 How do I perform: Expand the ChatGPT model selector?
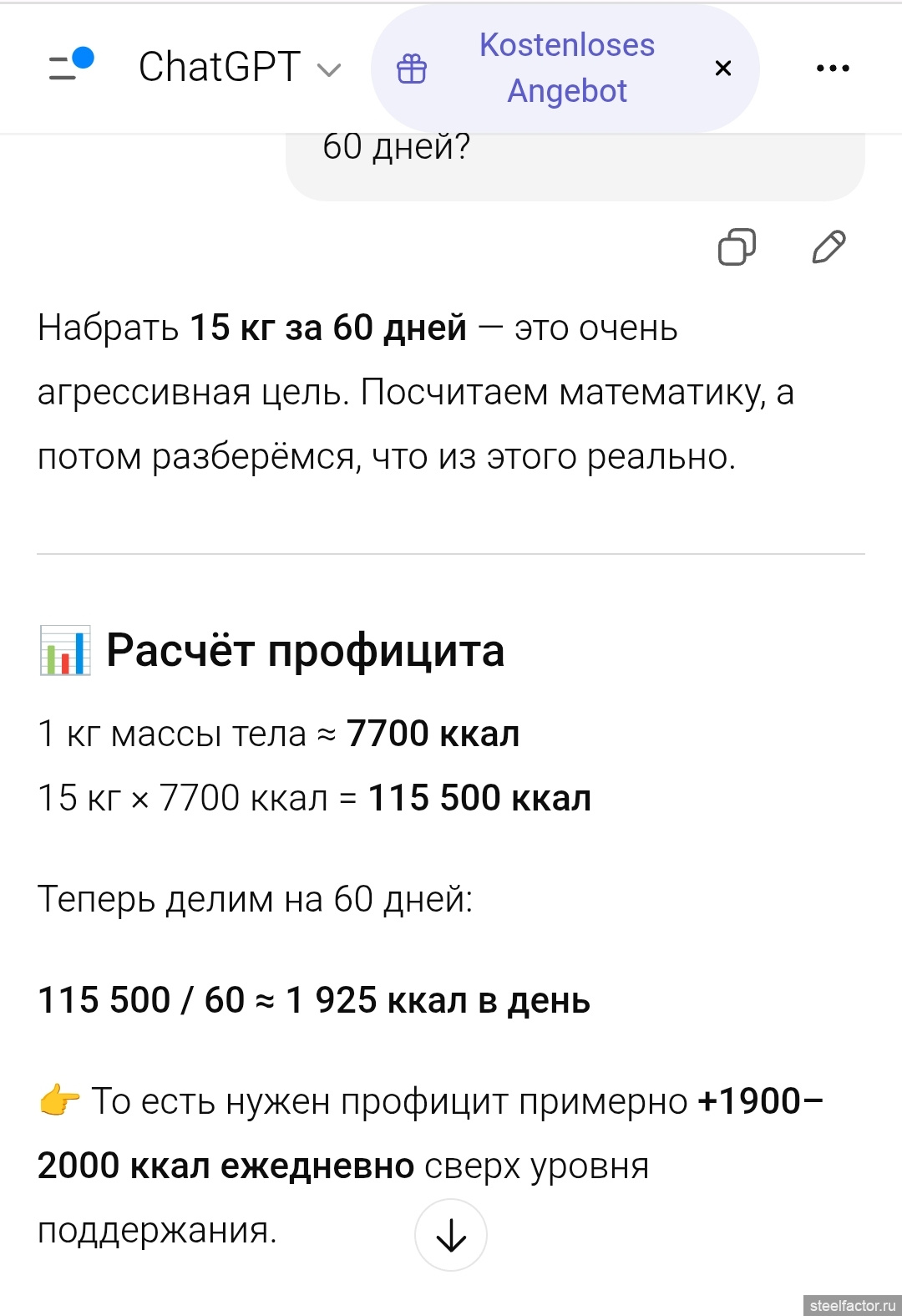coord(239,68)
